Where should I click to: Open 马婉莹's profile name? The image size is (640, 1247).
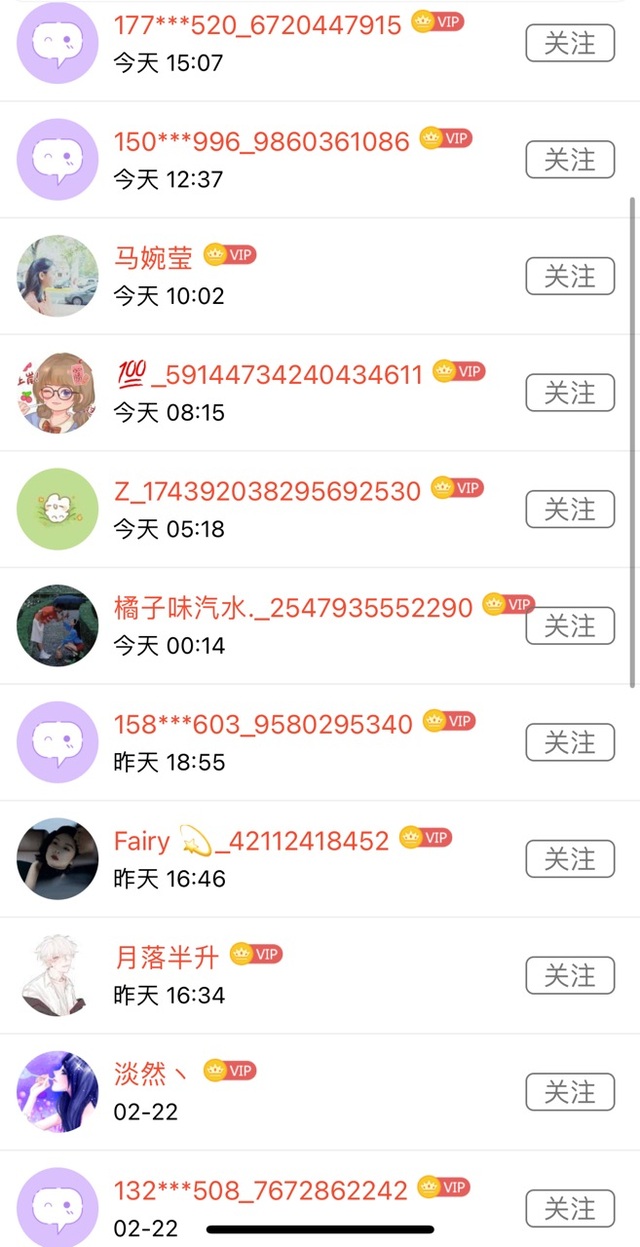tap(153, 257)
